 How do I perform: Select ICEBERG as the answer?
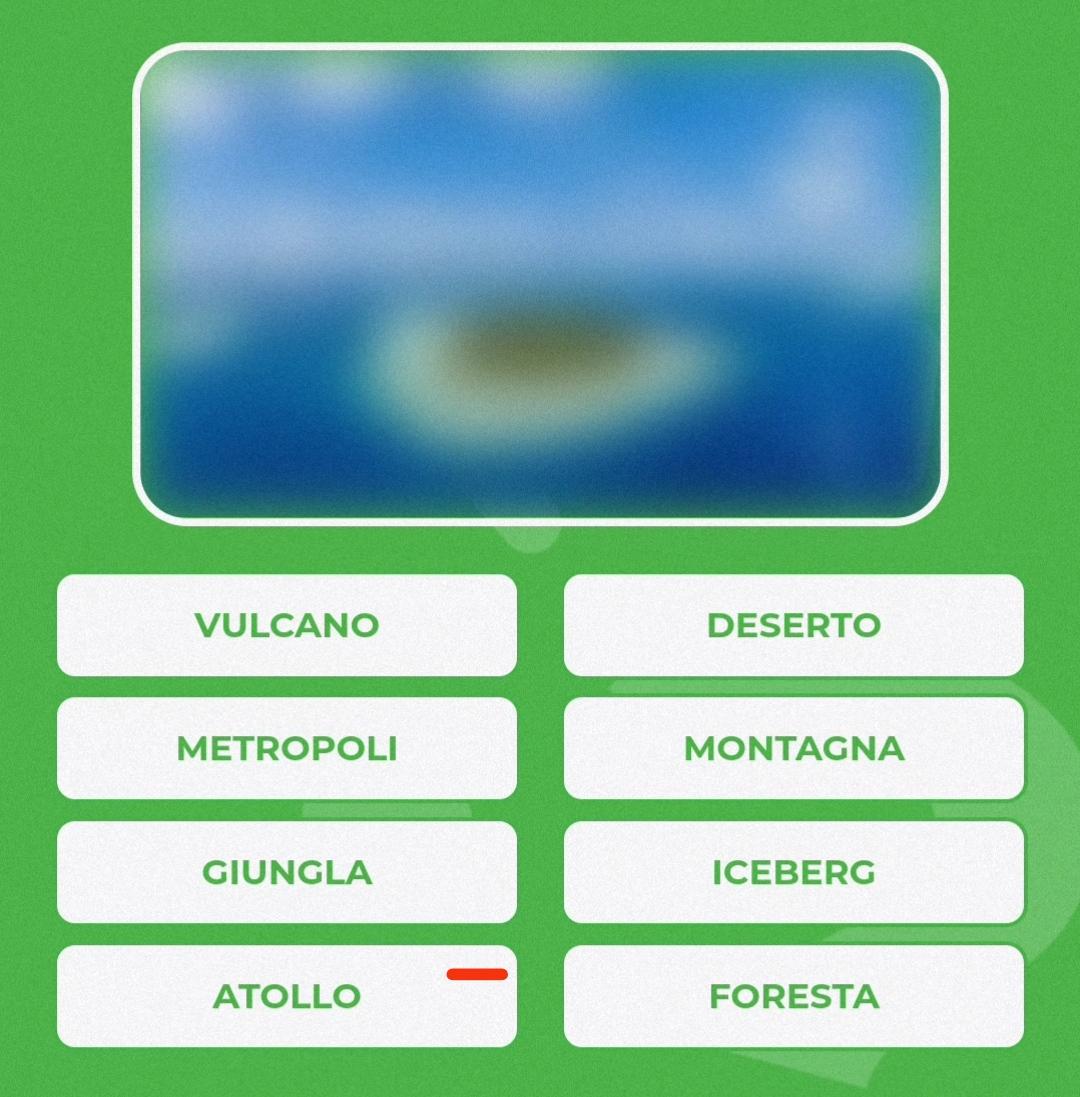793,872
